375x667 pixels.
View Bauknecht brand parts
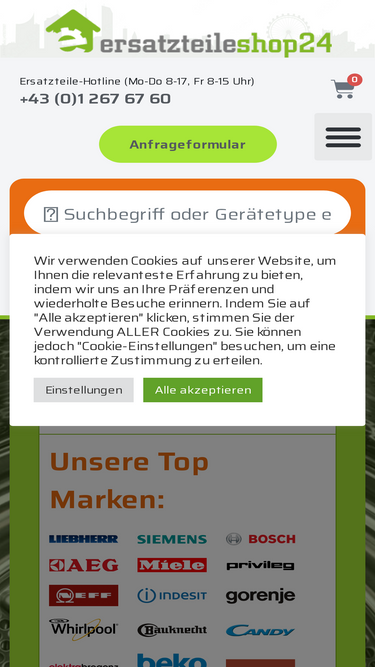(x=172, y=630)
